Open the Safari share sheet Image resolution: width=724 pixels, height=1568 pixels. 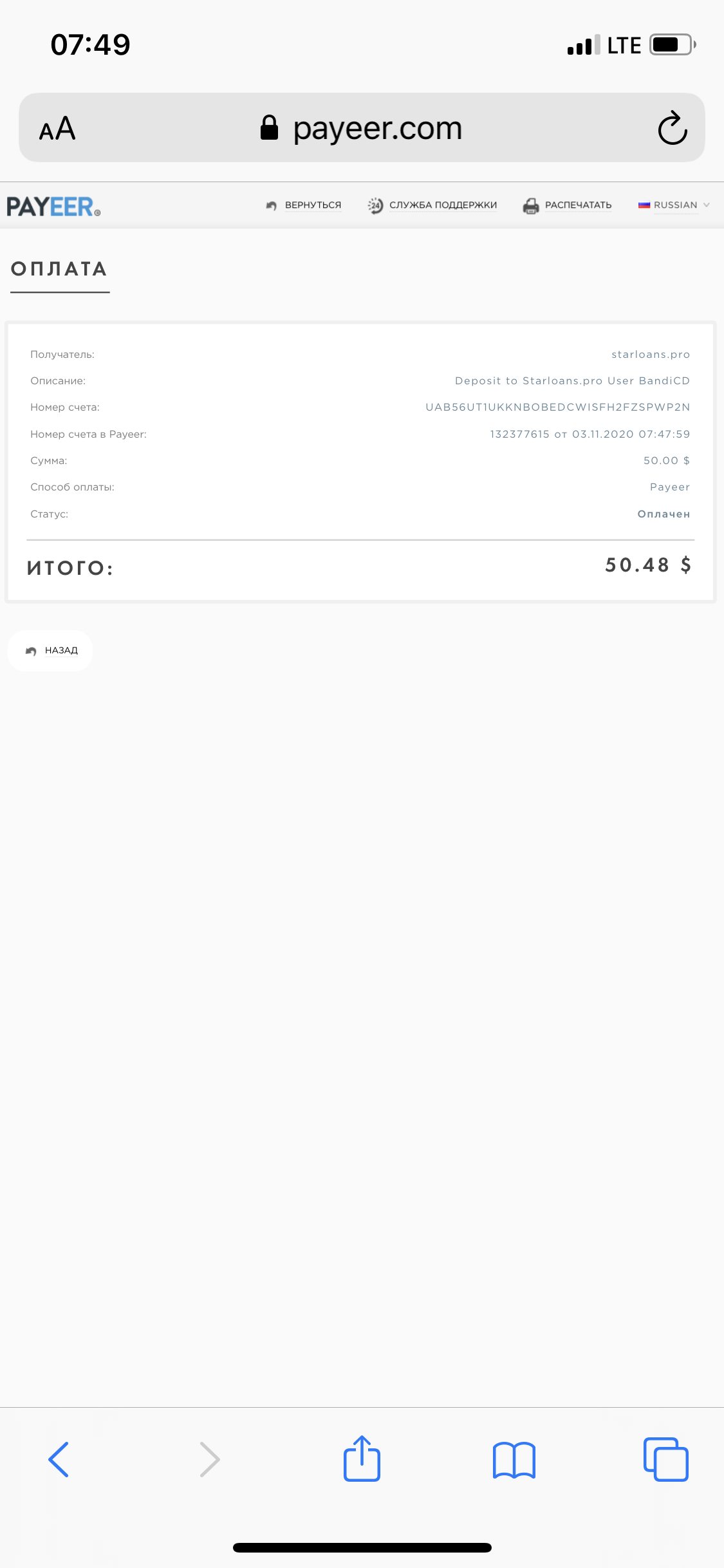click(x=362, y=1458)
